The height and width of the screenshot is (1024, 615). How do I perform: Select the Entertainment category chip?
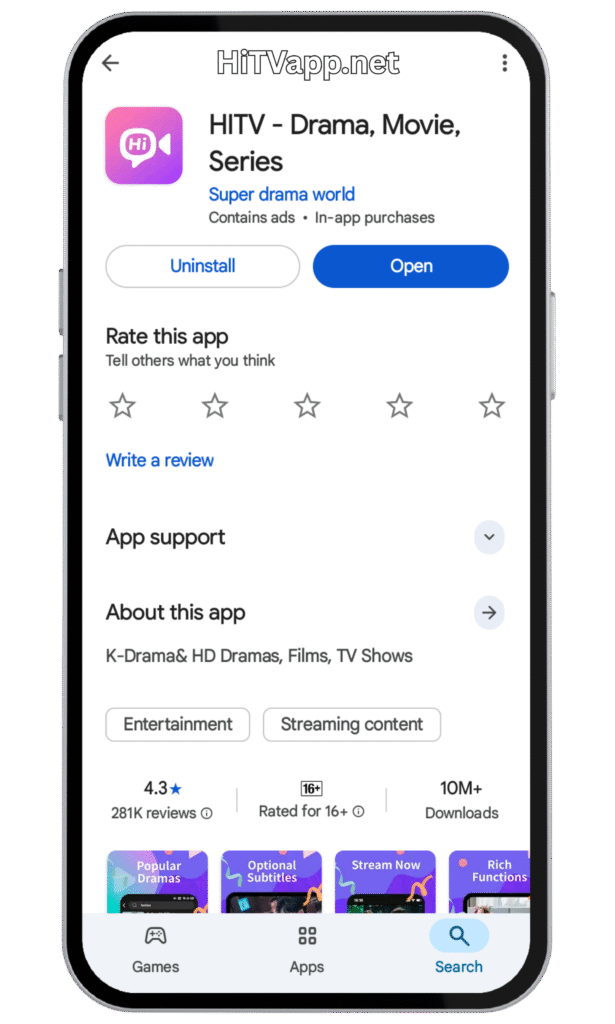[178, 724]
